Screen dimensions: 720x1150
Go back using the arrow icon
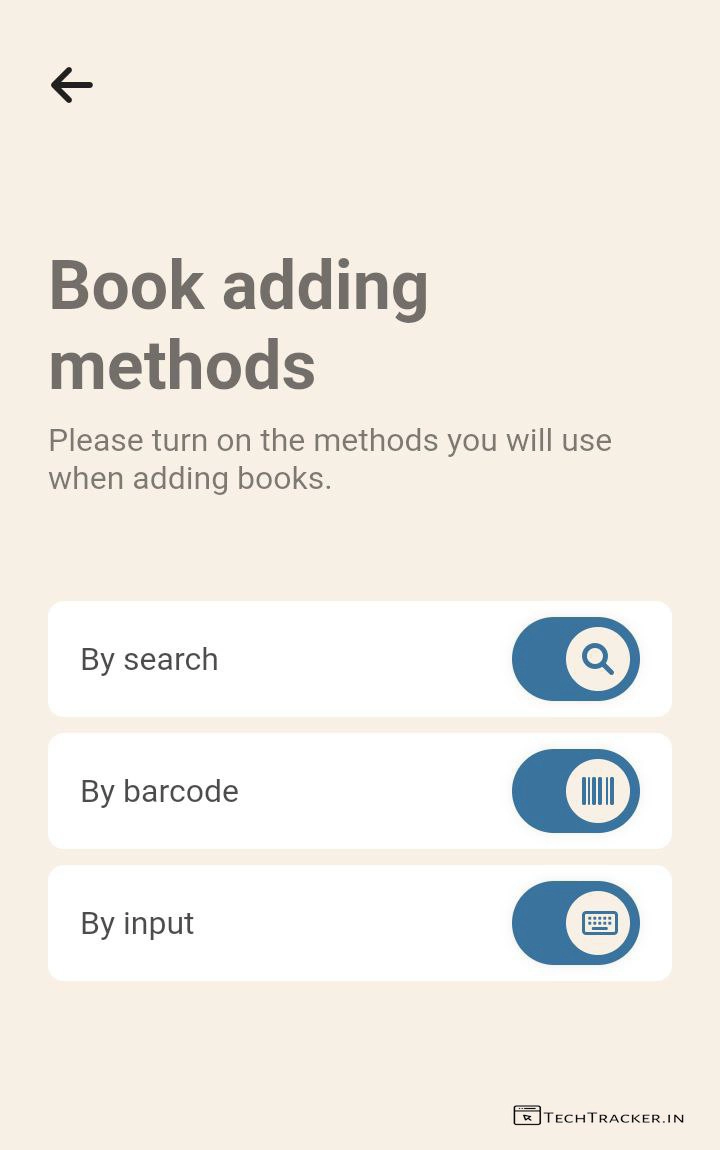pyautogui.click(x=72, y=85)
